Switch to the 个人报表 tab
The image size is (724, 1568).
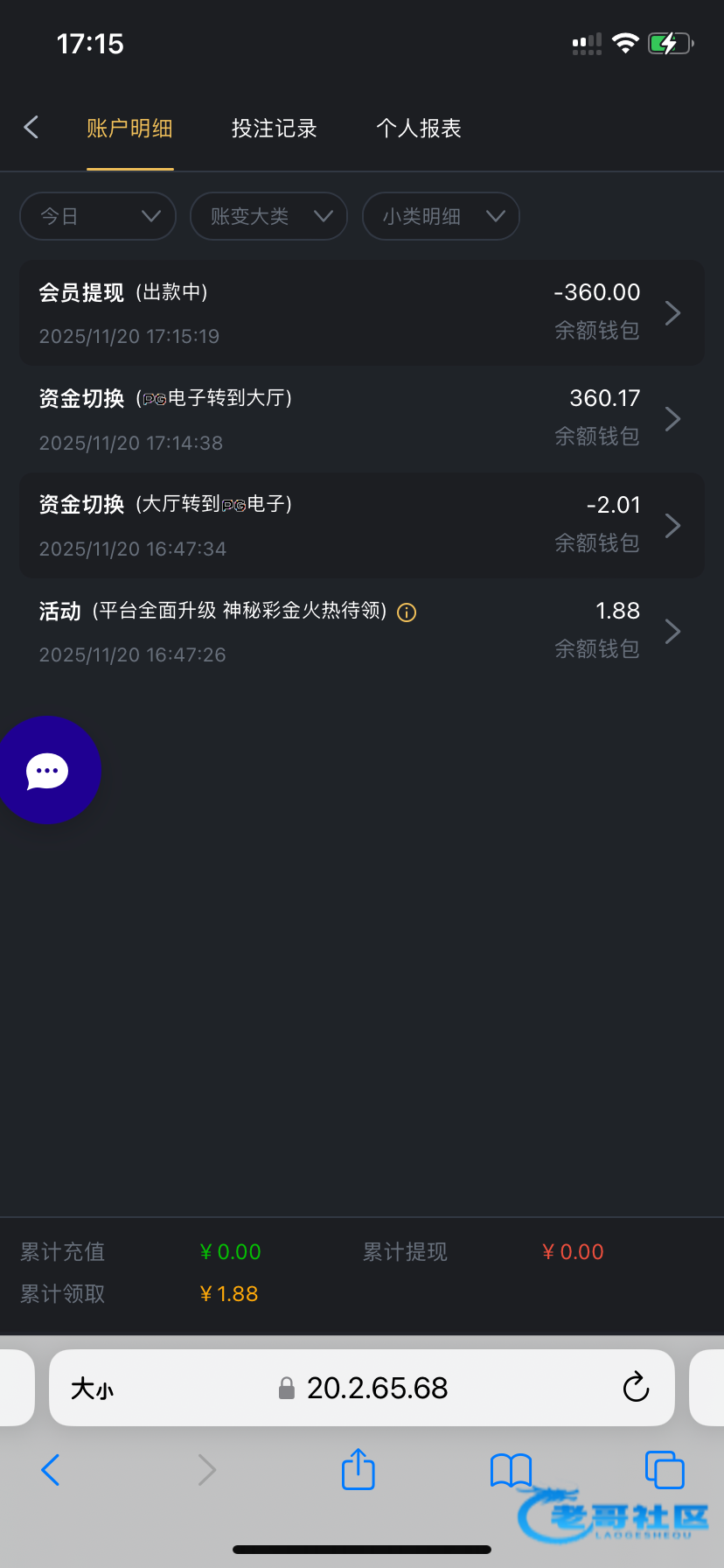pos(418,129)
